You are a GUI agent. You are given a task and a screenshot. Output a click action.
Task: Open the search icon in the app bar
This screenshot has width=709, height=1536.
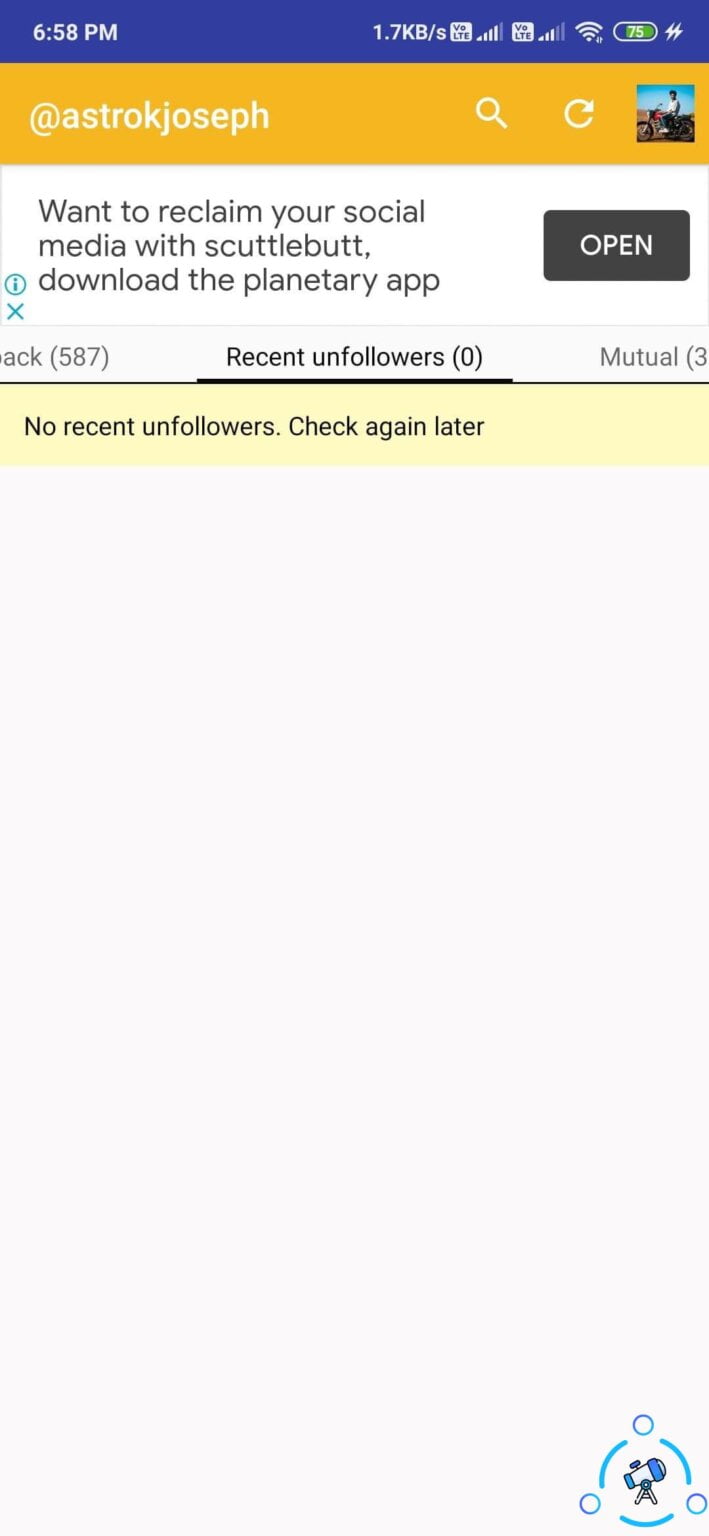coord(491,114)
